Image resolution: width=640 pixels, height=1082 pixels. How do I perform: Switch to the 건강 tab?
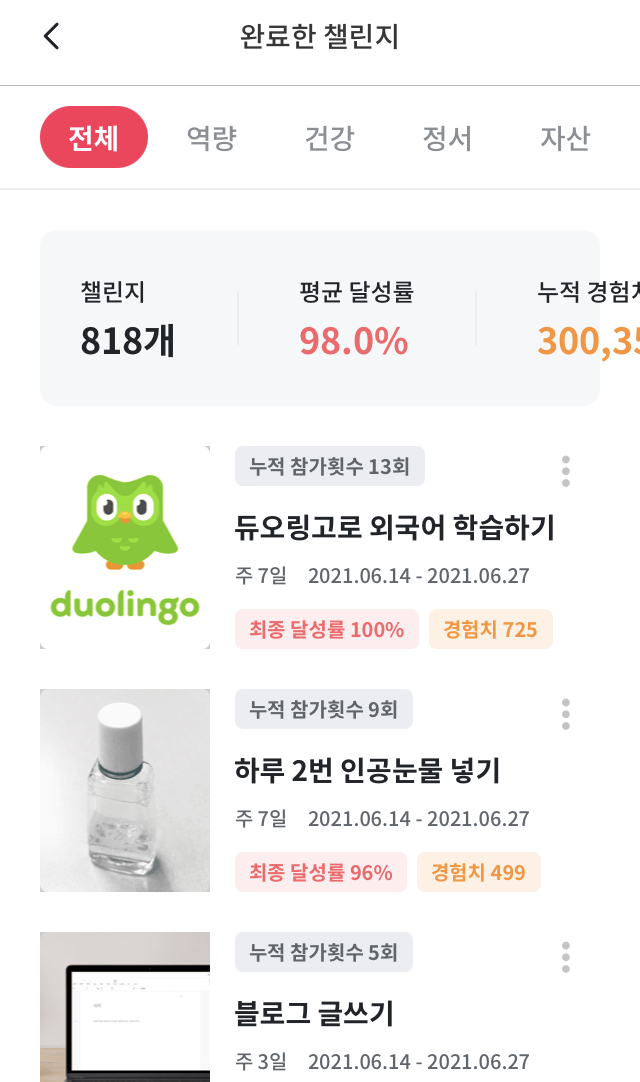[329, 138]
